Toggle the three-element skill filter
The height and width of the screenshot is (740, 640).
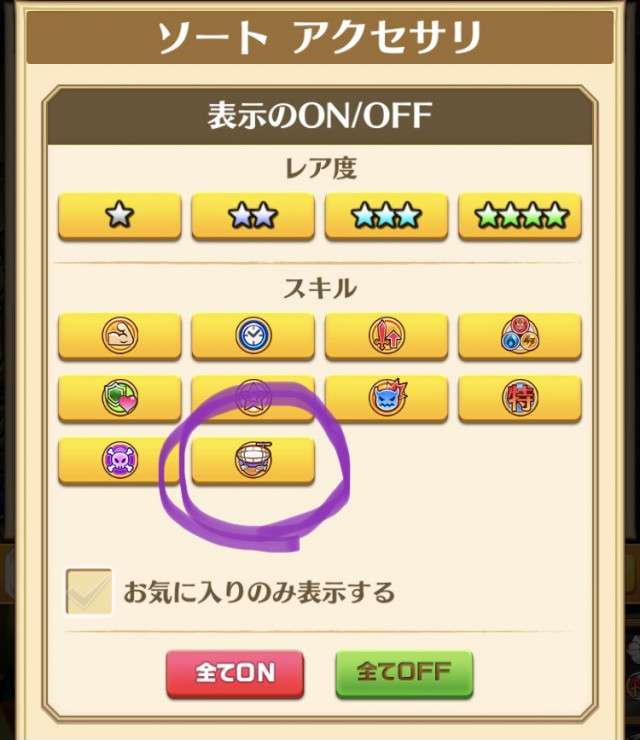pos(519,336)
